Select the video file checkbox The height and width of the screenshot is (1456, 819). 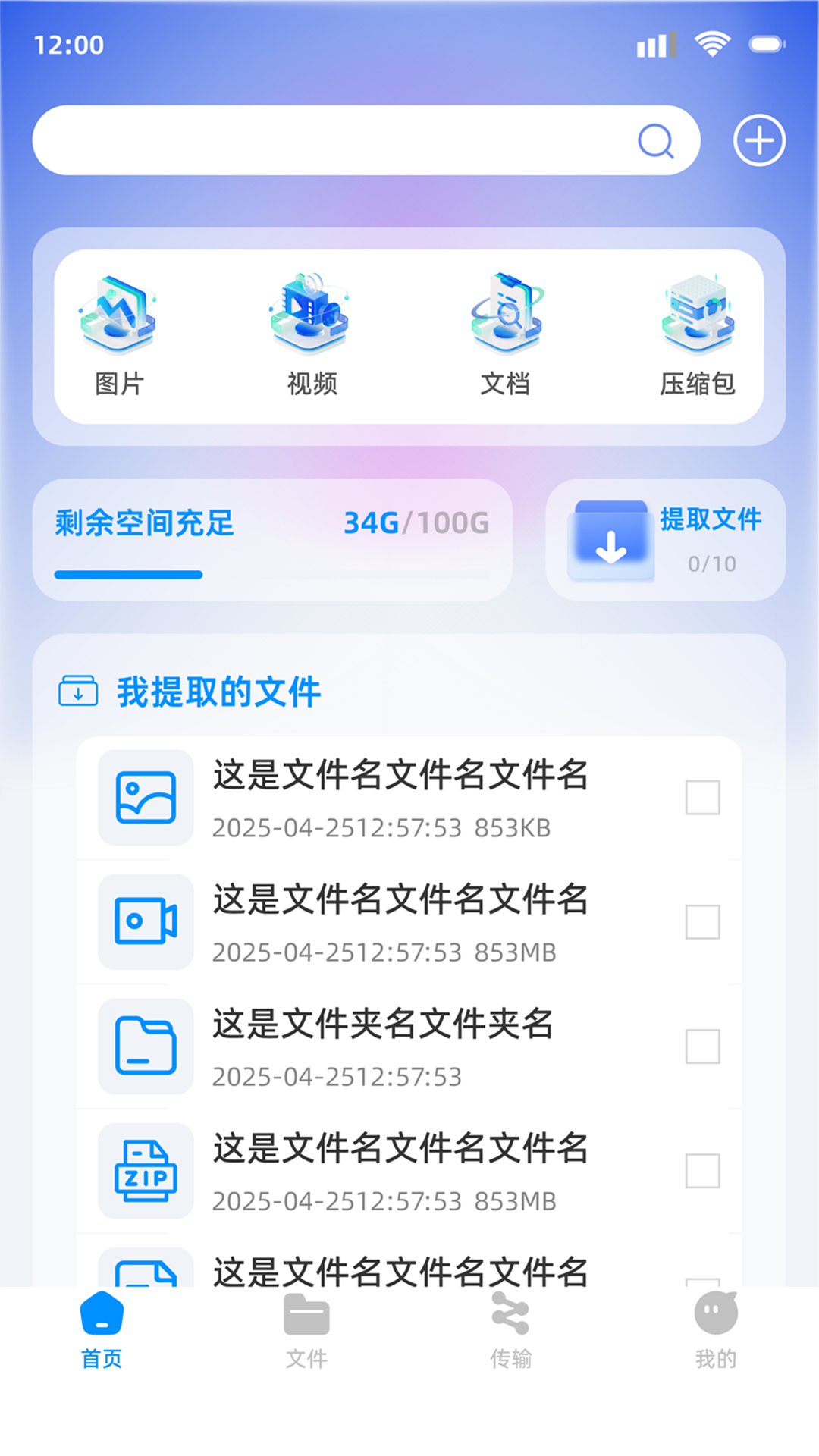pos(701,920)
